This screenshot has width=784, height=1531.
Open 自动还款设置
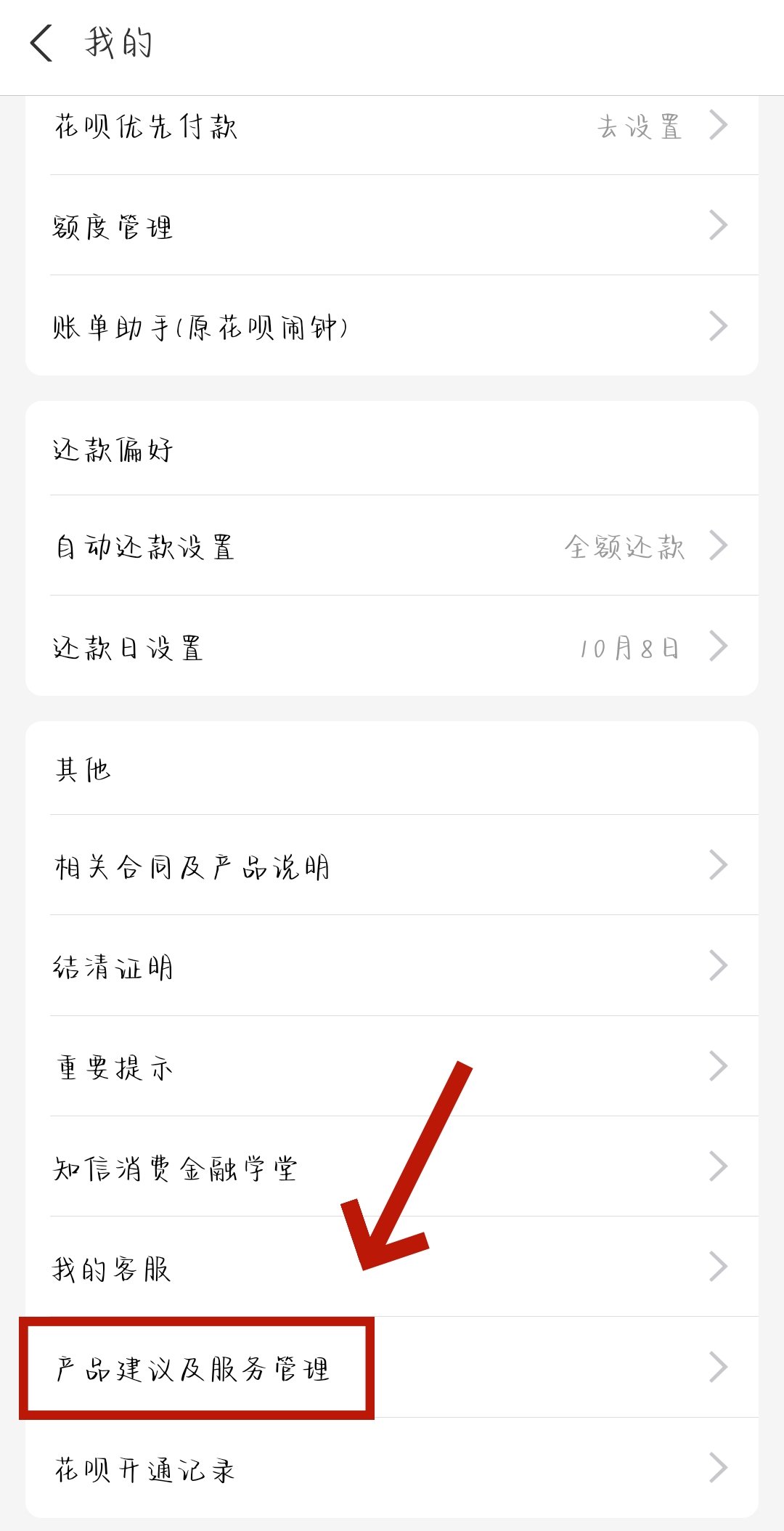click(392, 546)
